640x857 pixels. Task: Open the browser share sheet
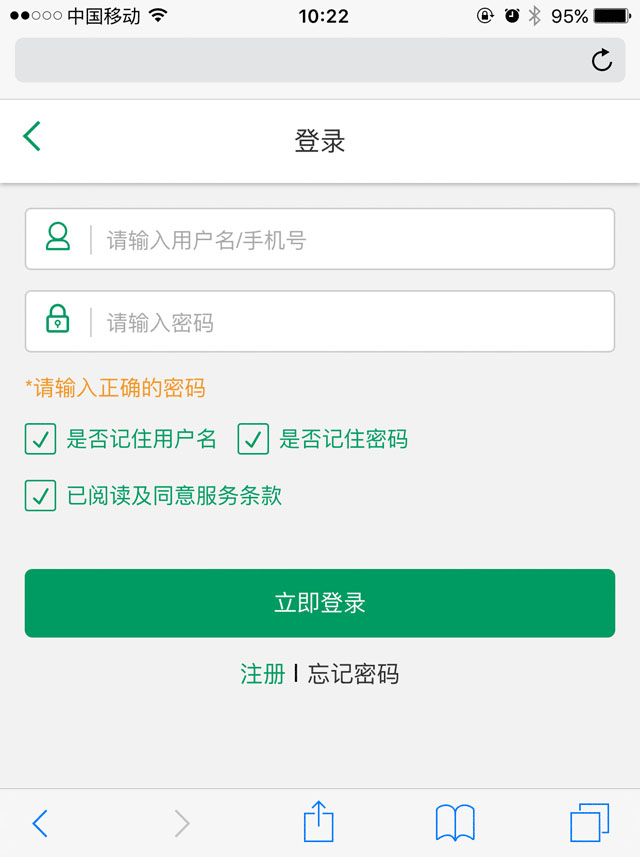[x=318, y=822]
